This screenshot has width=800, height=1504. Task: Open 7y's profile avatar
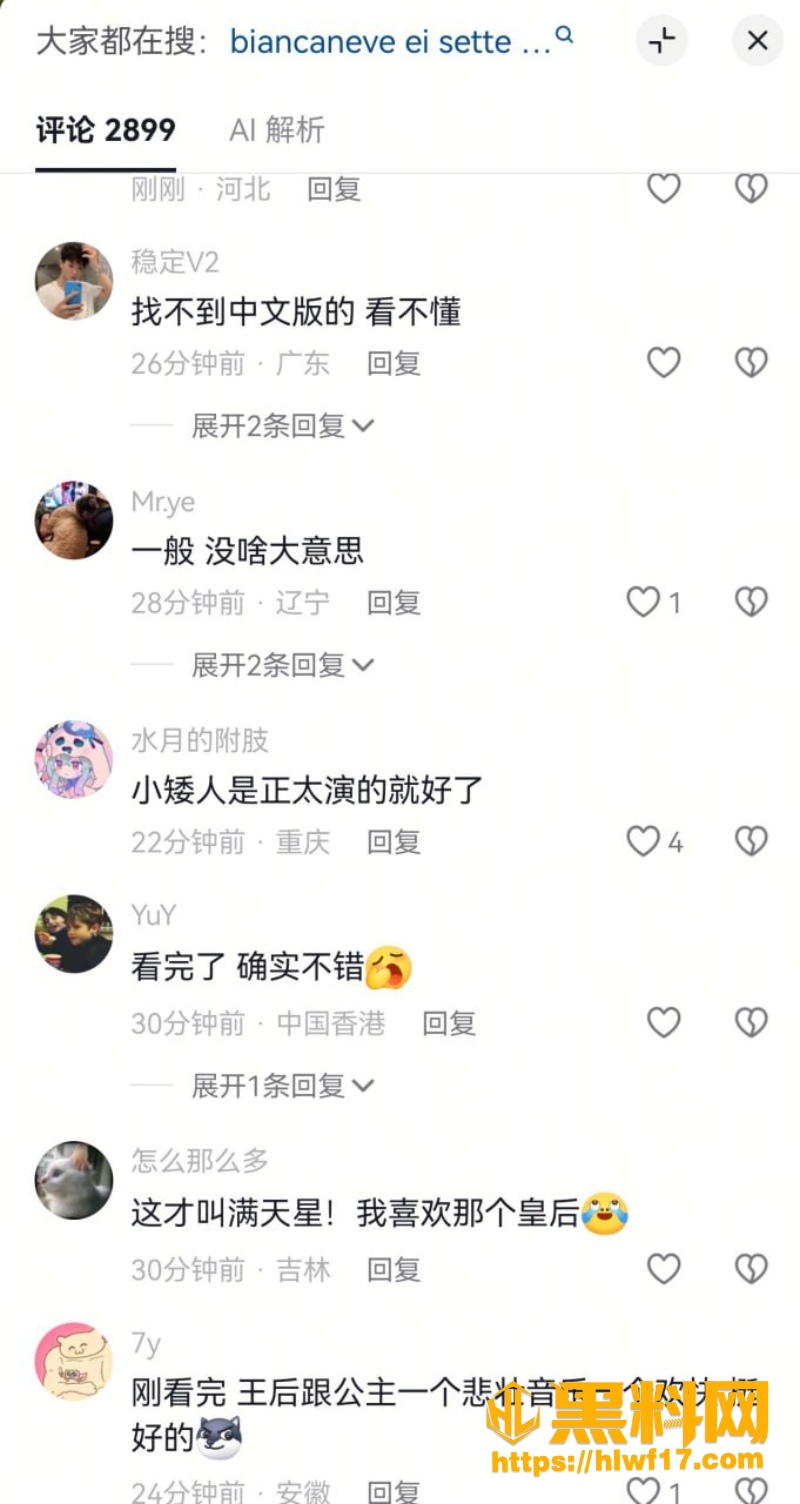pos(74,1362)
